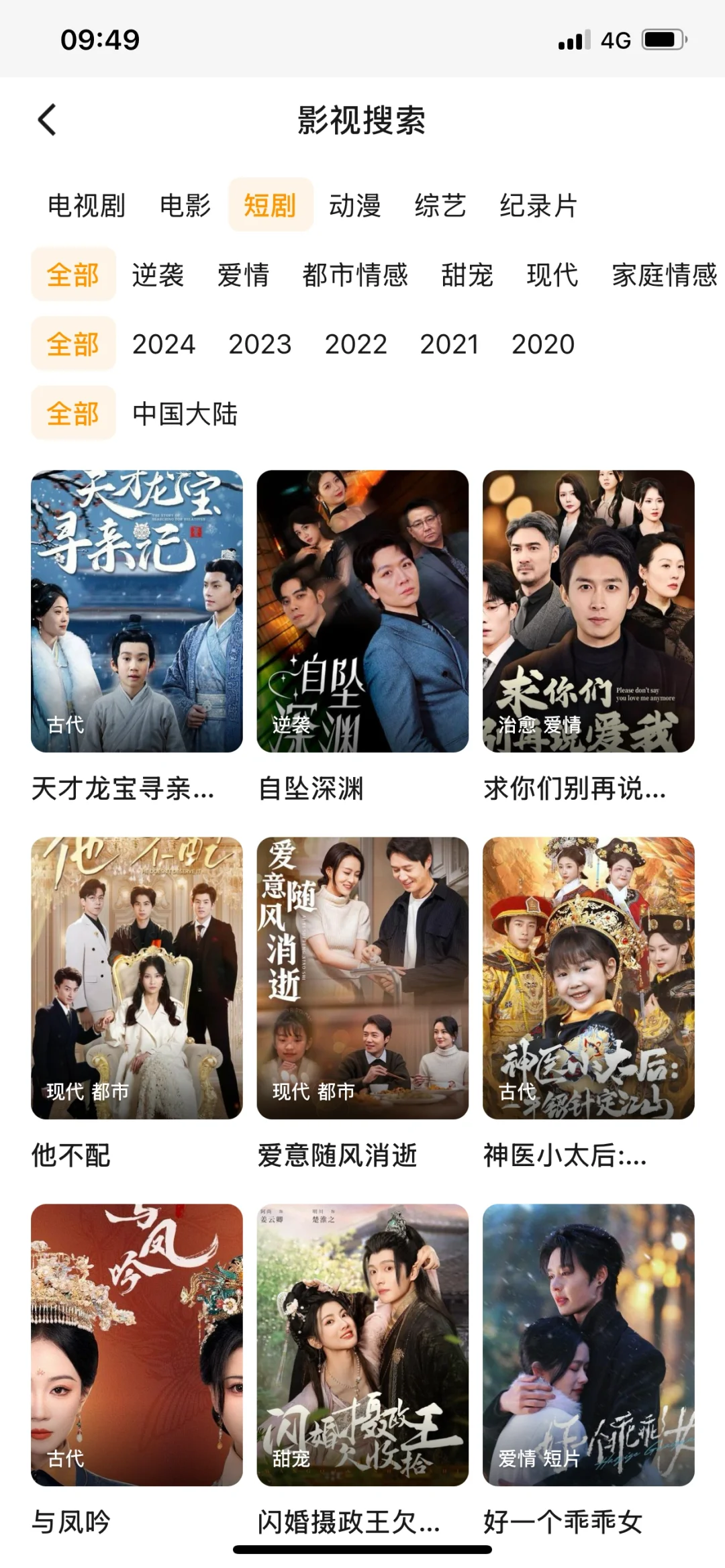This screenshot has width=725, height=1568.
Task: Select the 综艺 tab
Action: pos(440,205)
